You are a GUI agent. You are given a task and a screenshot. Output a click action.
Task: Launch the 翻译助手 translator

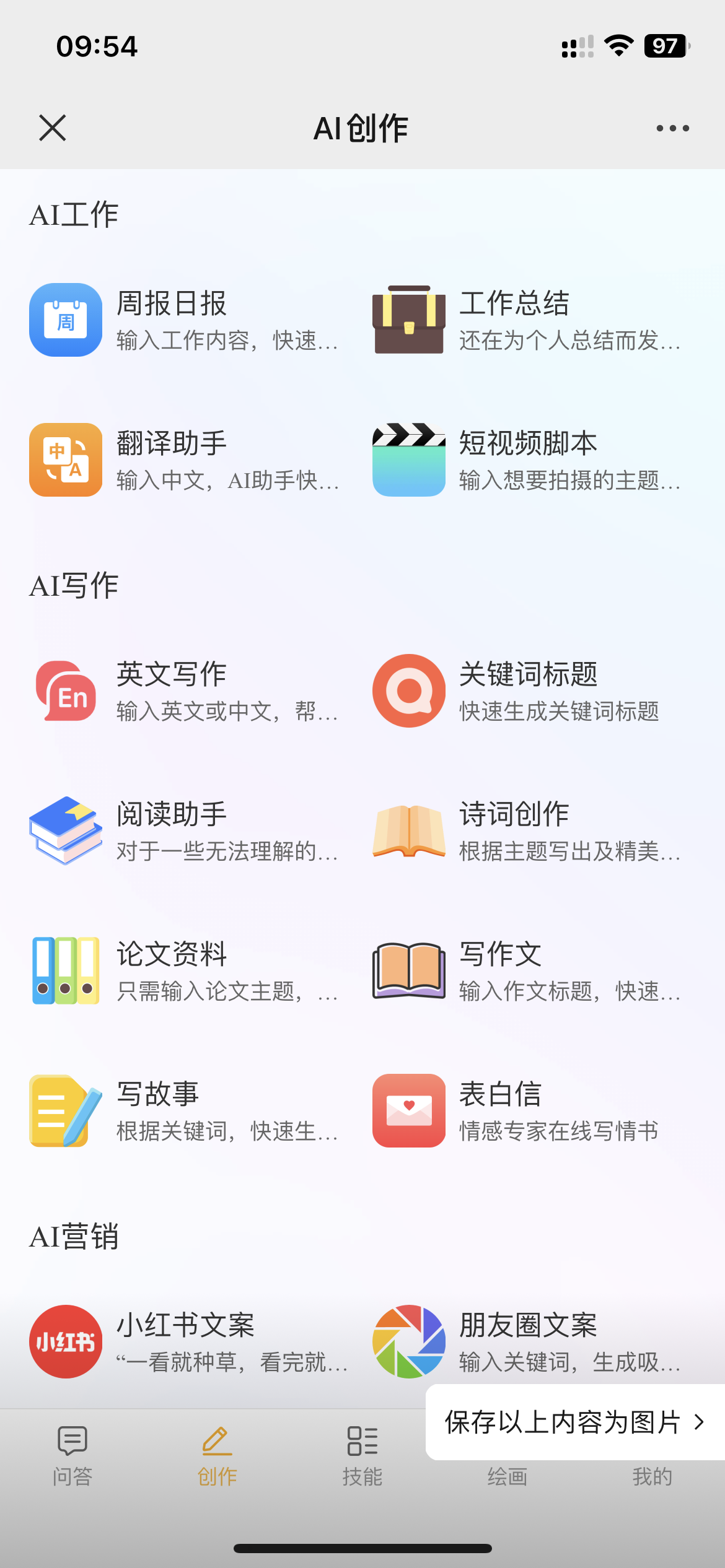(x=183, y=460)
